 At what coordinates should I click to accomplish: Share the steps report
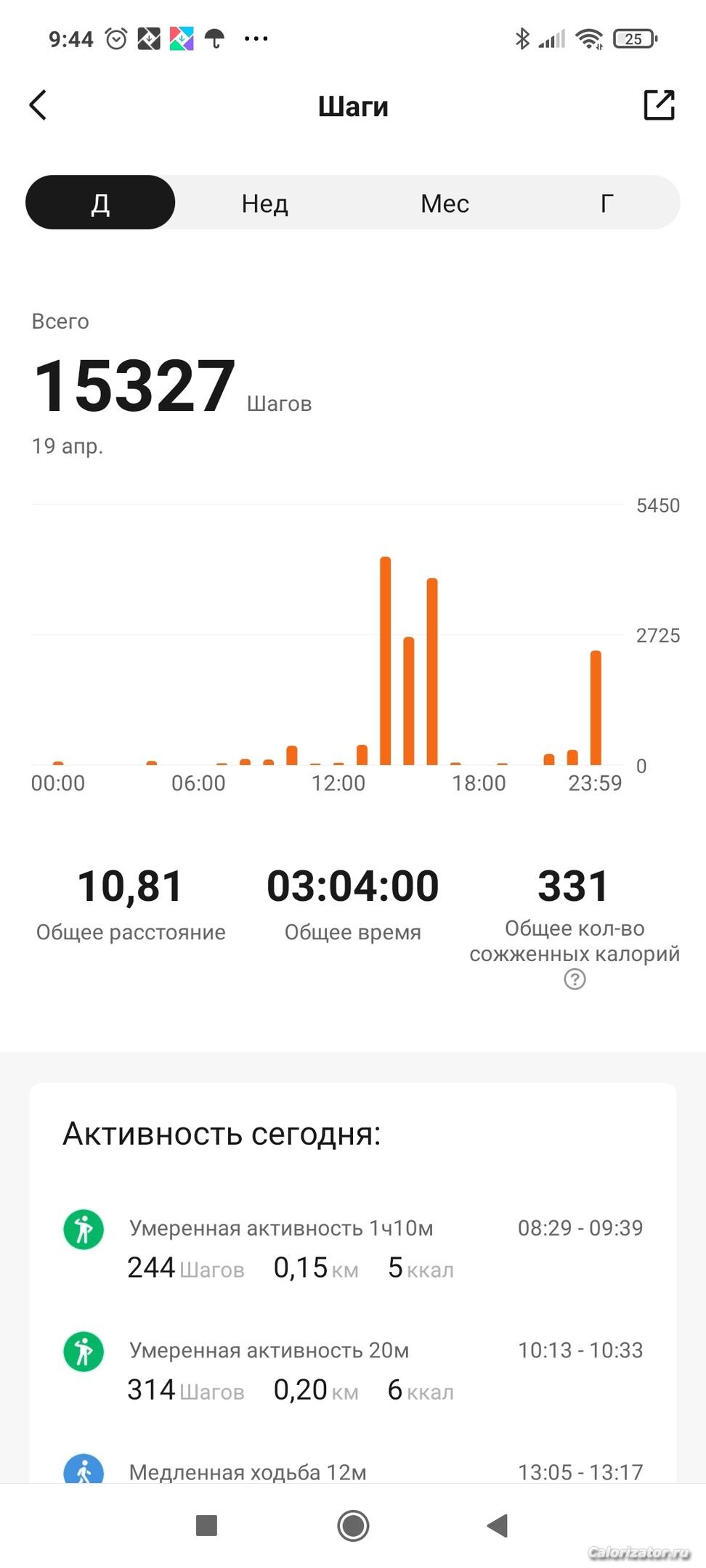click(659, 105)
